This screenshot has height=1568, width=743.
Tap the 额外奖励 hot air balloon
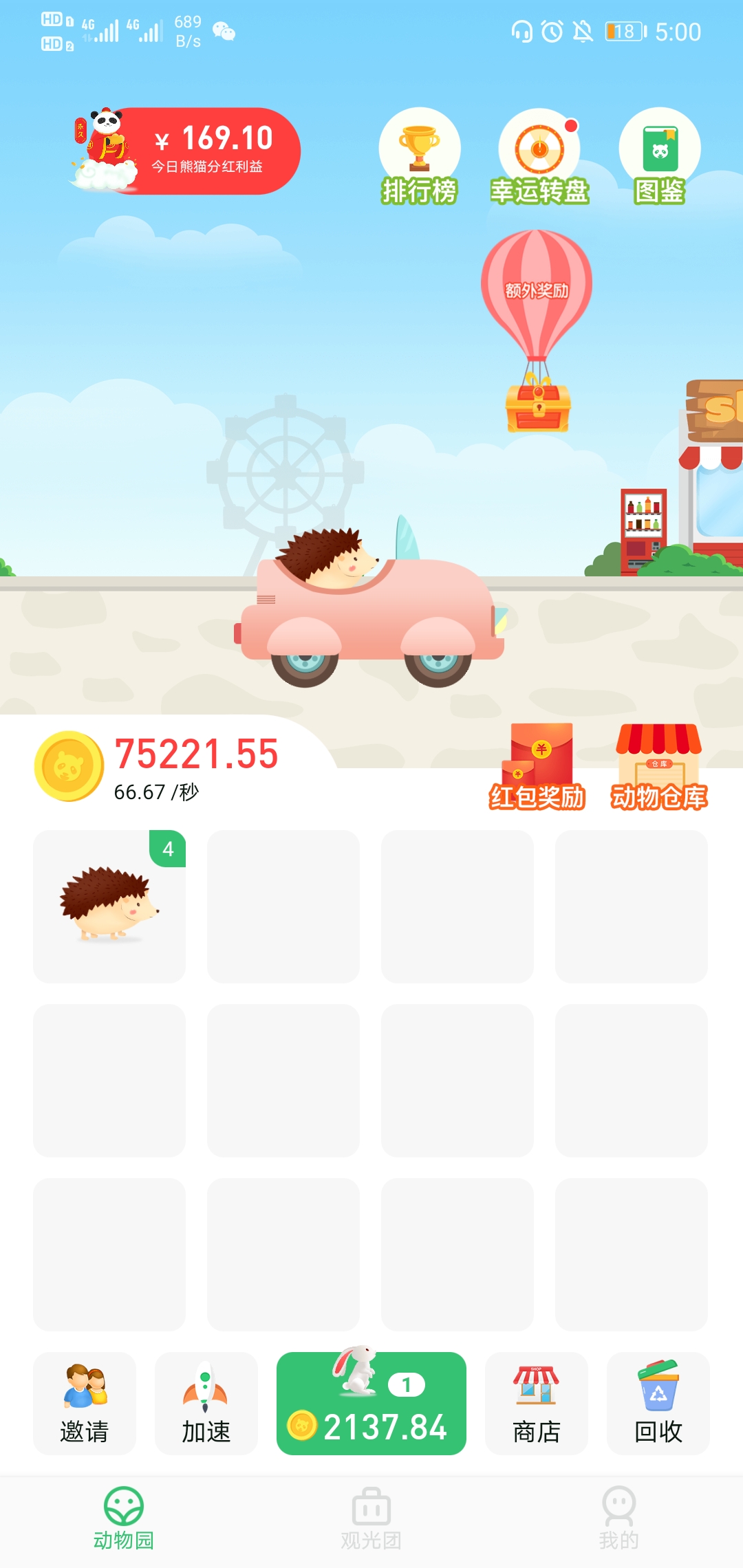[537, 323]
